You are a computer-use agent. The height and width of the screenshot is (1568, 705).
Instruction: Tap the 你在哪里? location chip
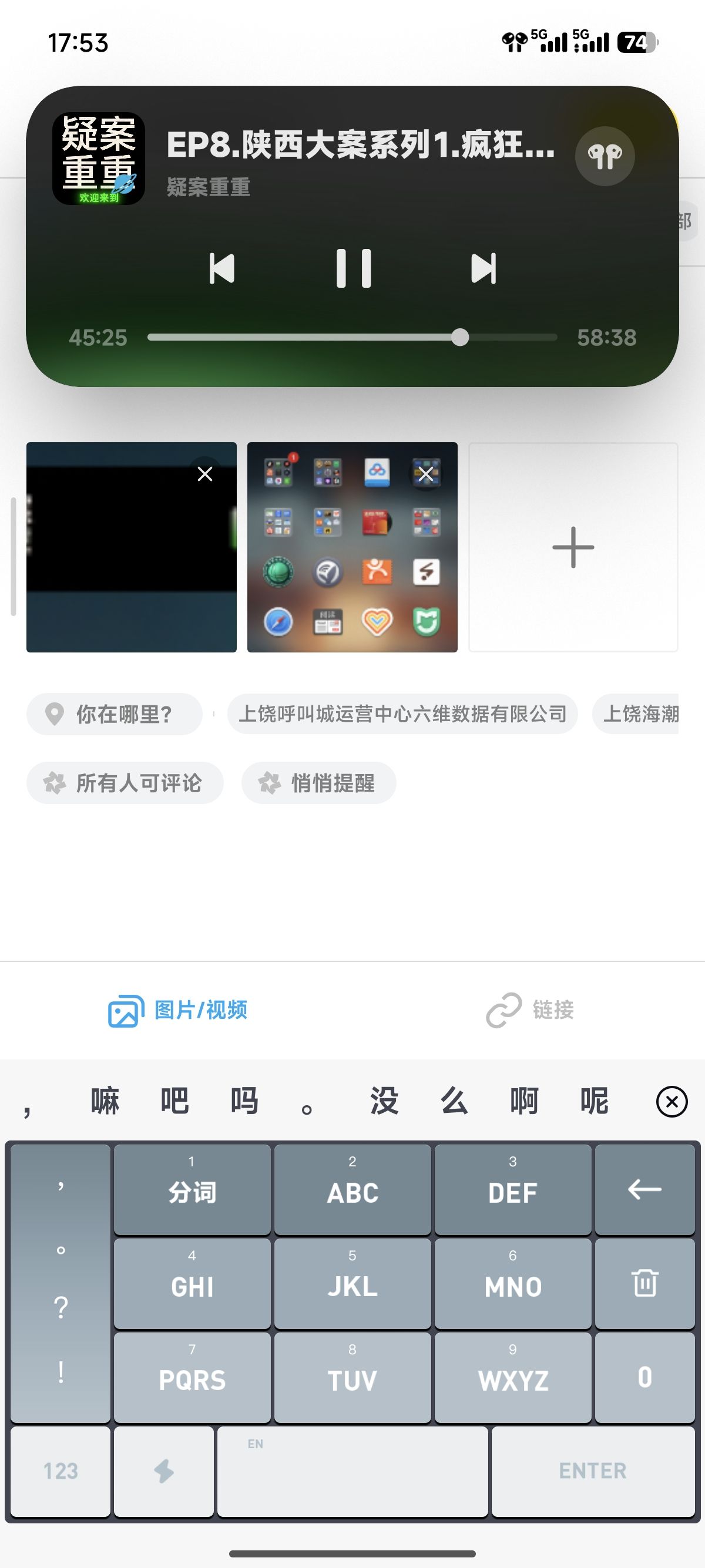(x=115, y=714)
